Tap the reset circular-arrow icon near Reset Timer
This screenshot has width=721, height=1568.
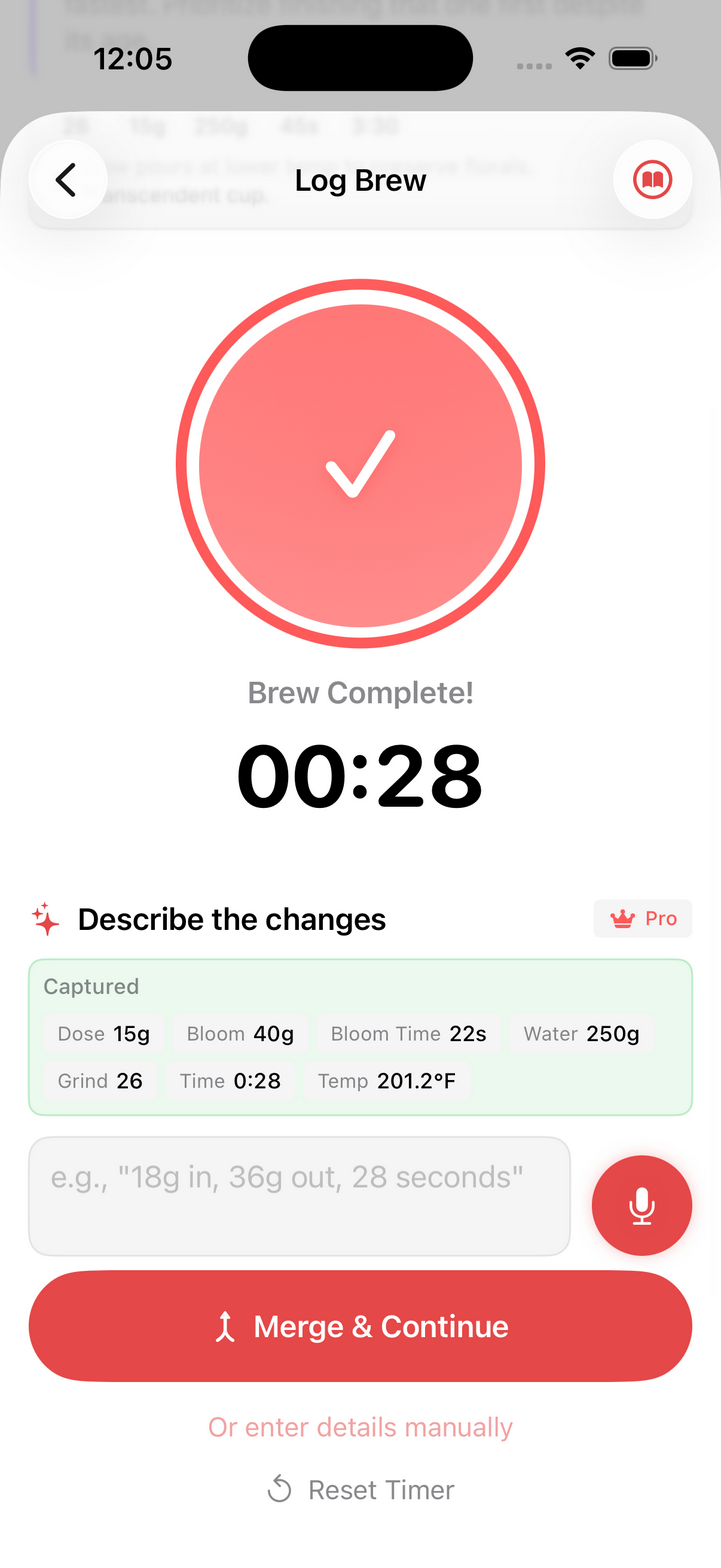coord(280,1489)
